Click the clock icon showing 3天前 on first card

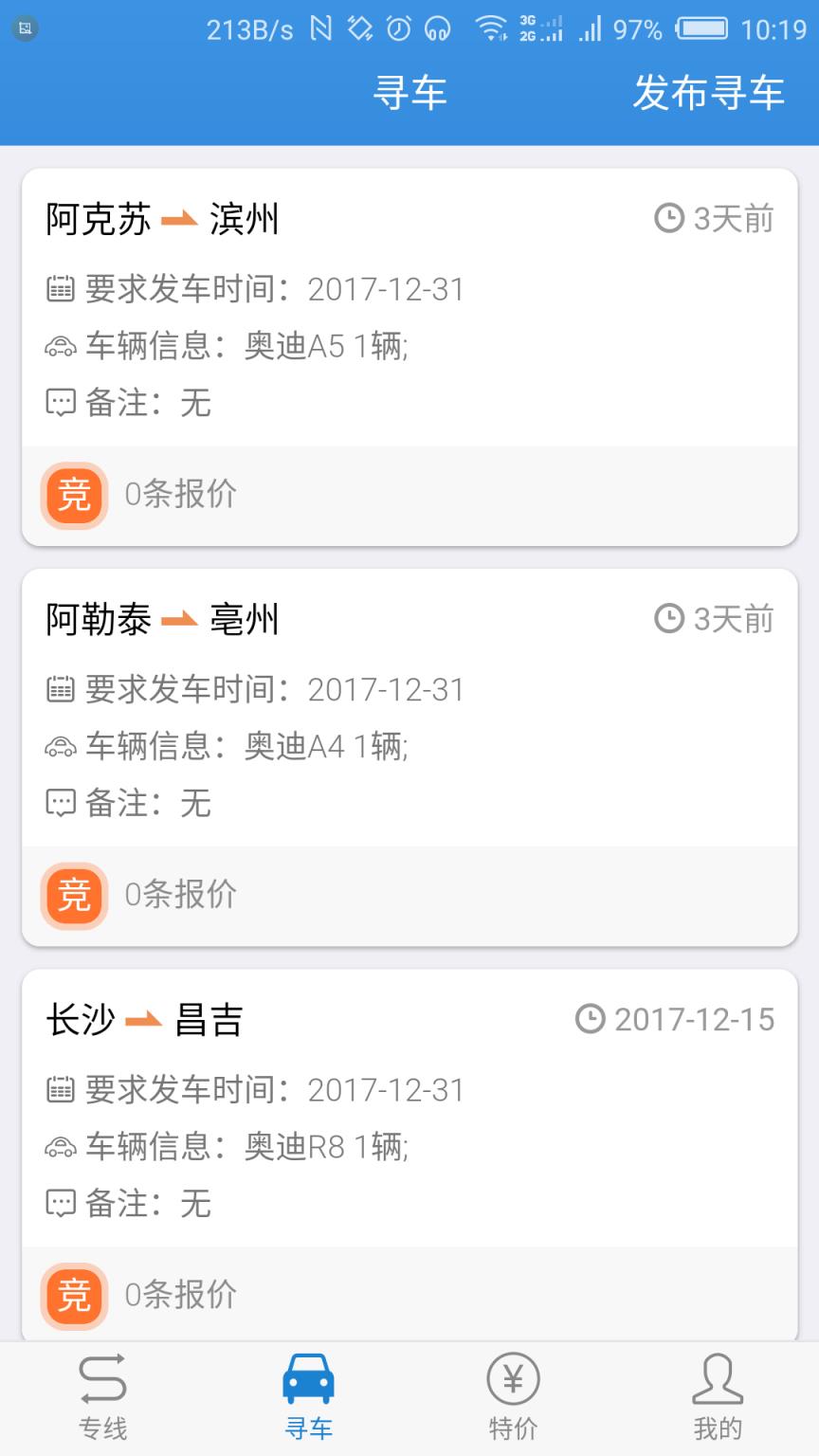coord(667,218)
